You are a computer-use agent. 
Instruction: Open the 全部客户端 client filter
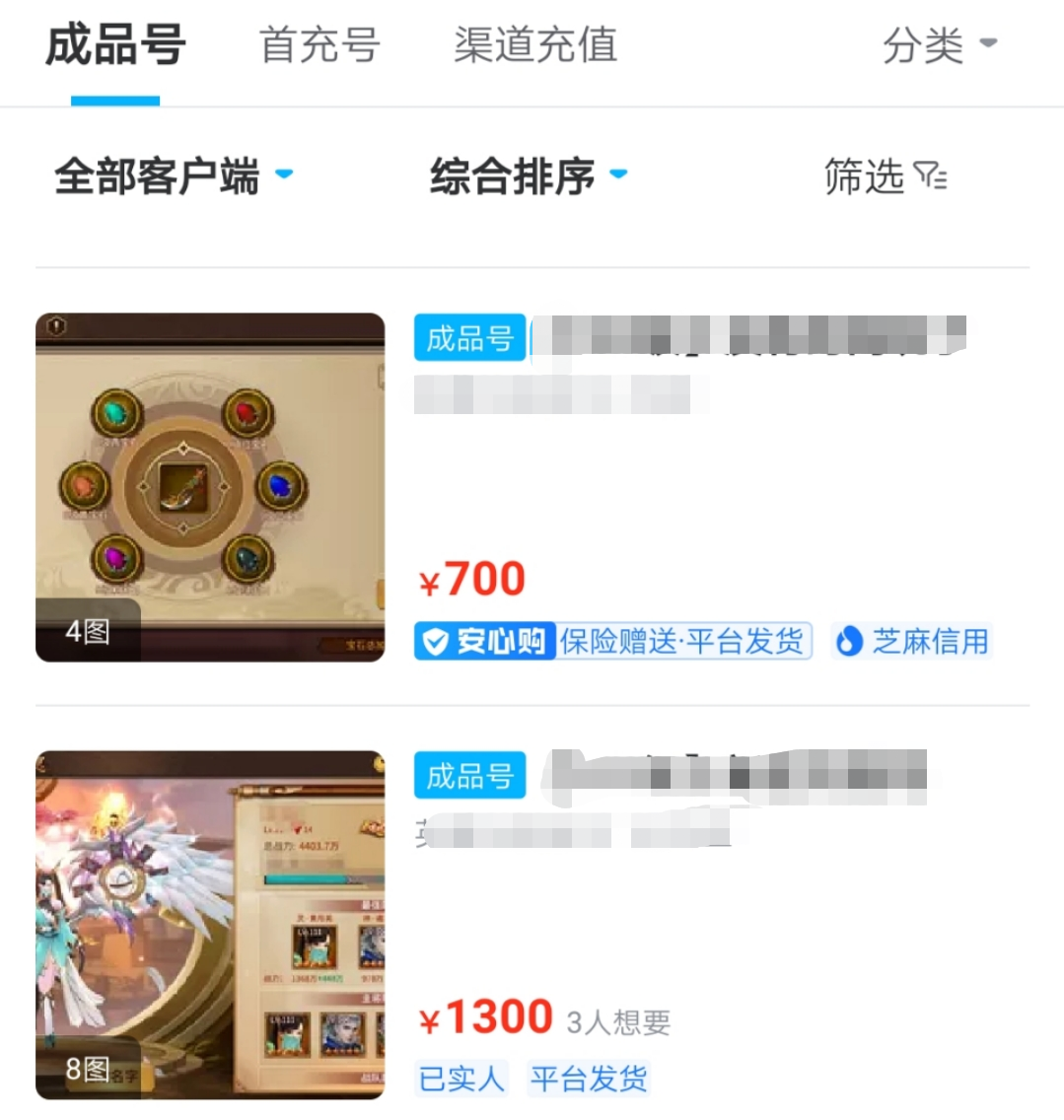tap(173, 177)
